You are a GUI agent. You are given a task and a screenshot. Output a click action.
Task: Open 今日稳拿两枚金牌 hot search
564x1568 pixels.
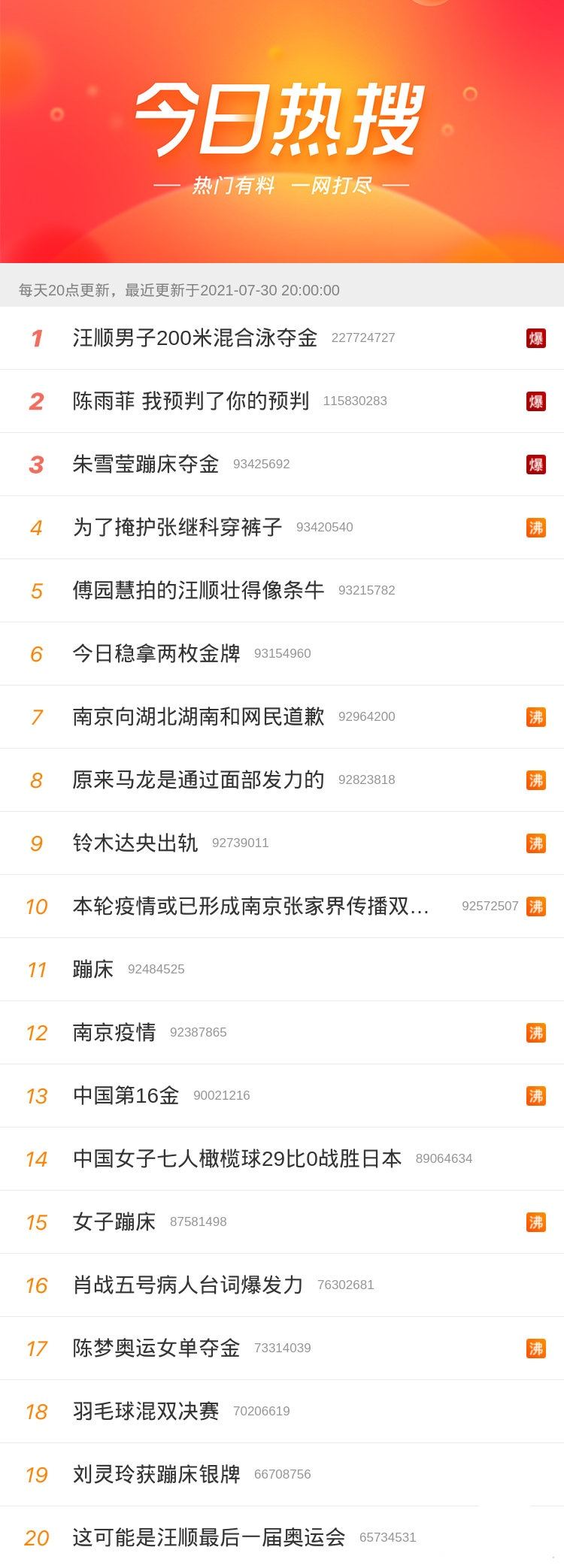point(156,654)
